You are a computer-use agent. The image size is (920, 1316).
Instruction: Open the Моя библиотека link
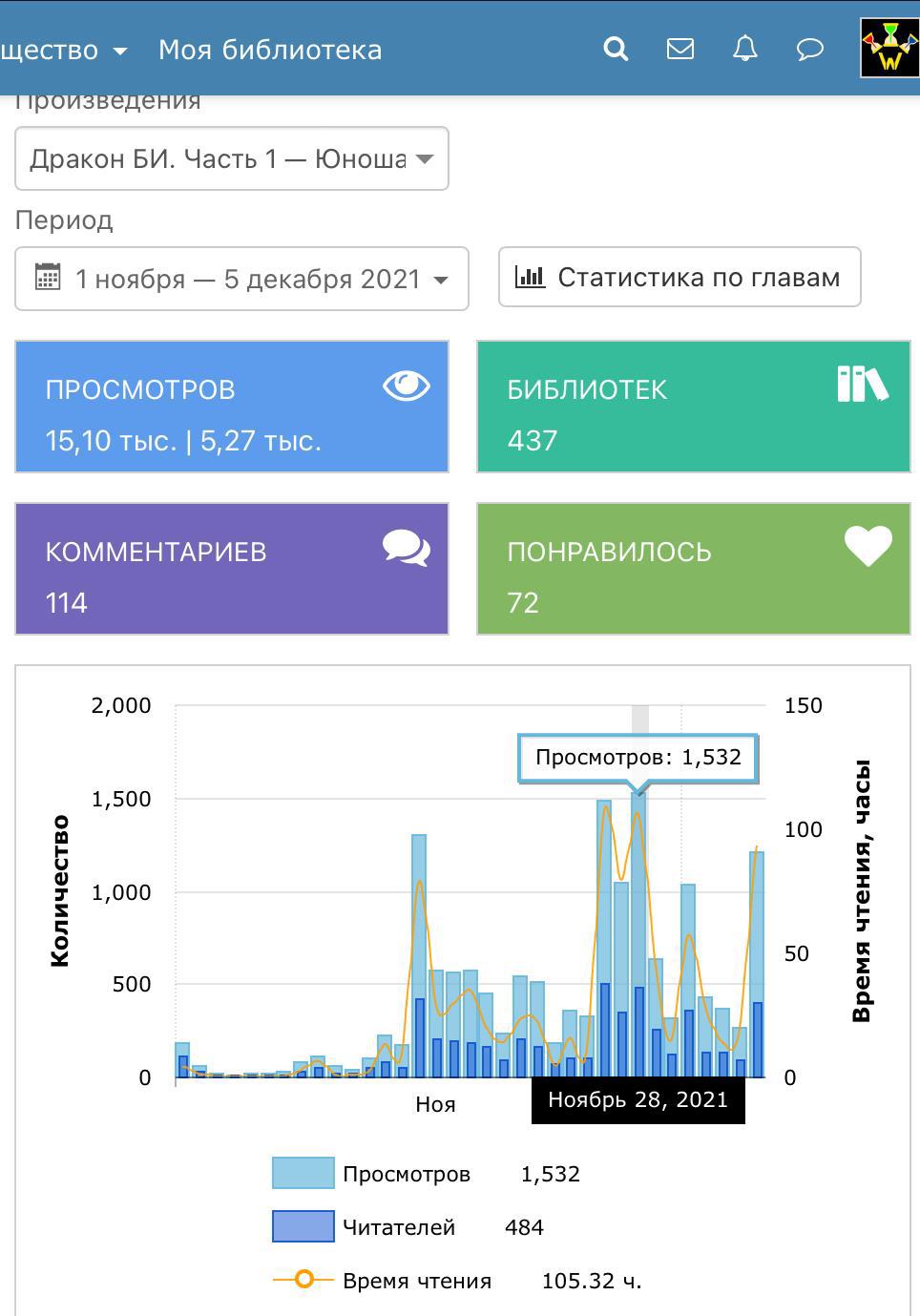[270, 50]
